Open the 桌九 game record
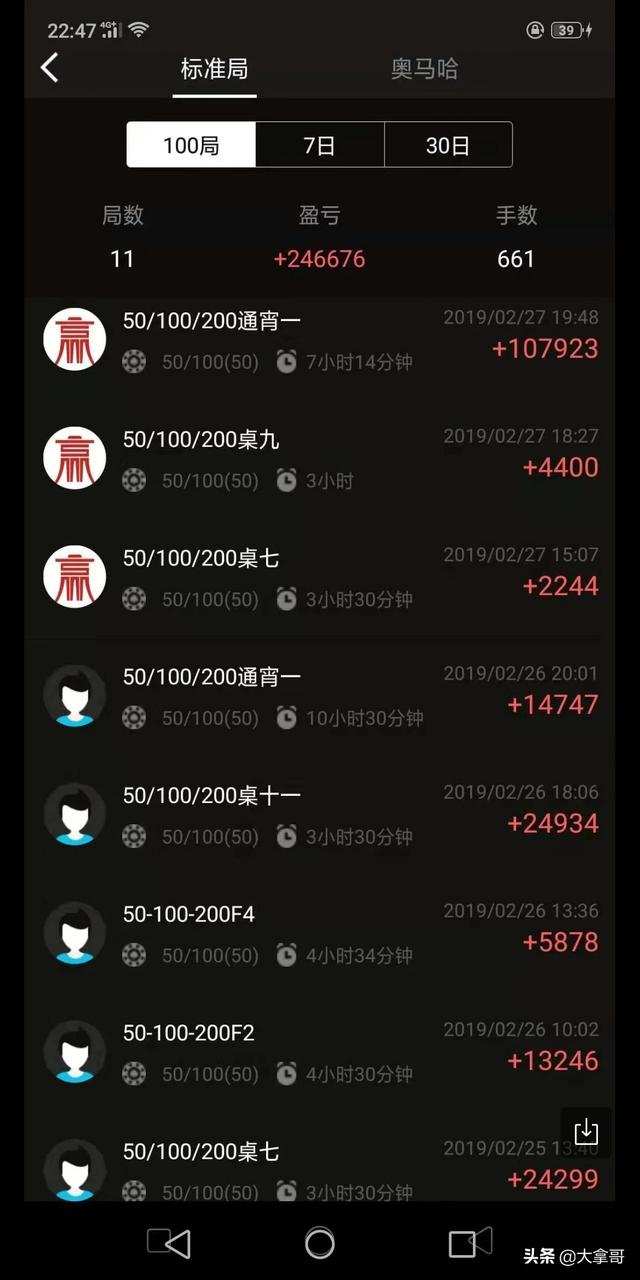Screen dimensions: 640x1280 tap(320, 459)
